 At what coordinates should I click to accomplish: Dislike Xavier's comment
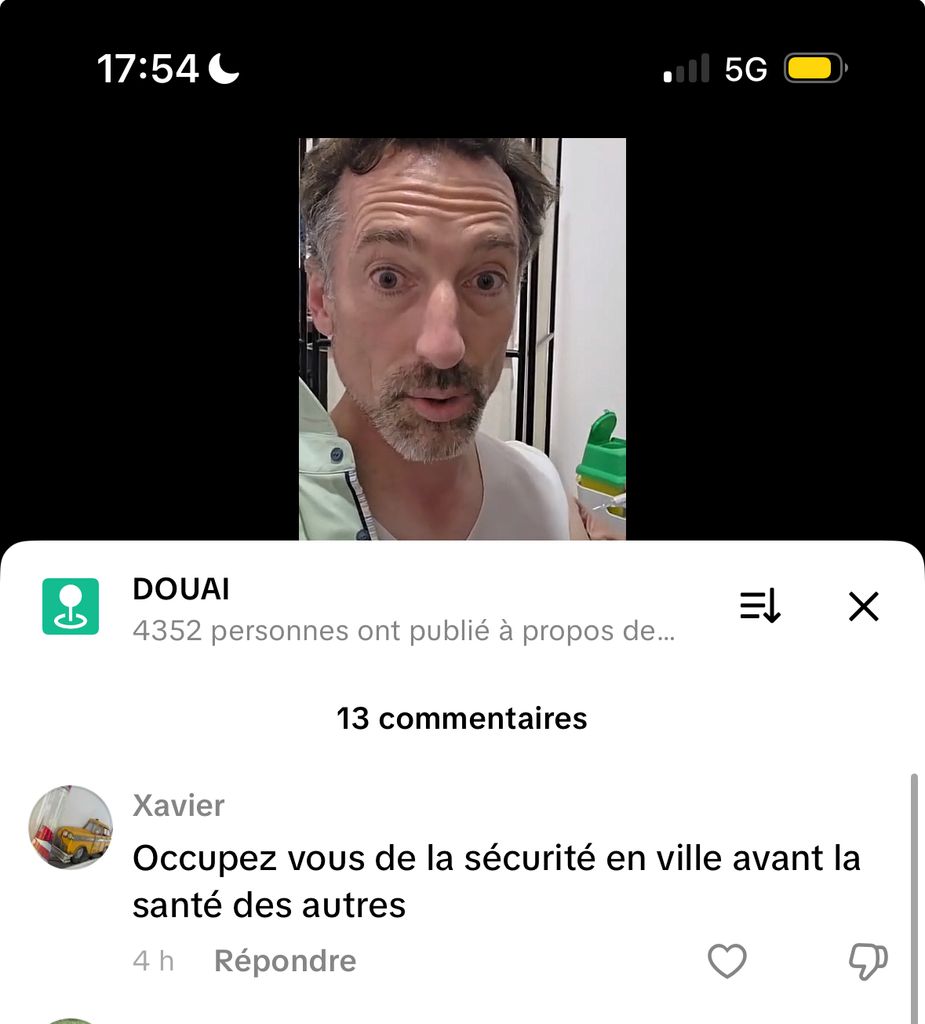pyautogui.click(x=866, y=961)
